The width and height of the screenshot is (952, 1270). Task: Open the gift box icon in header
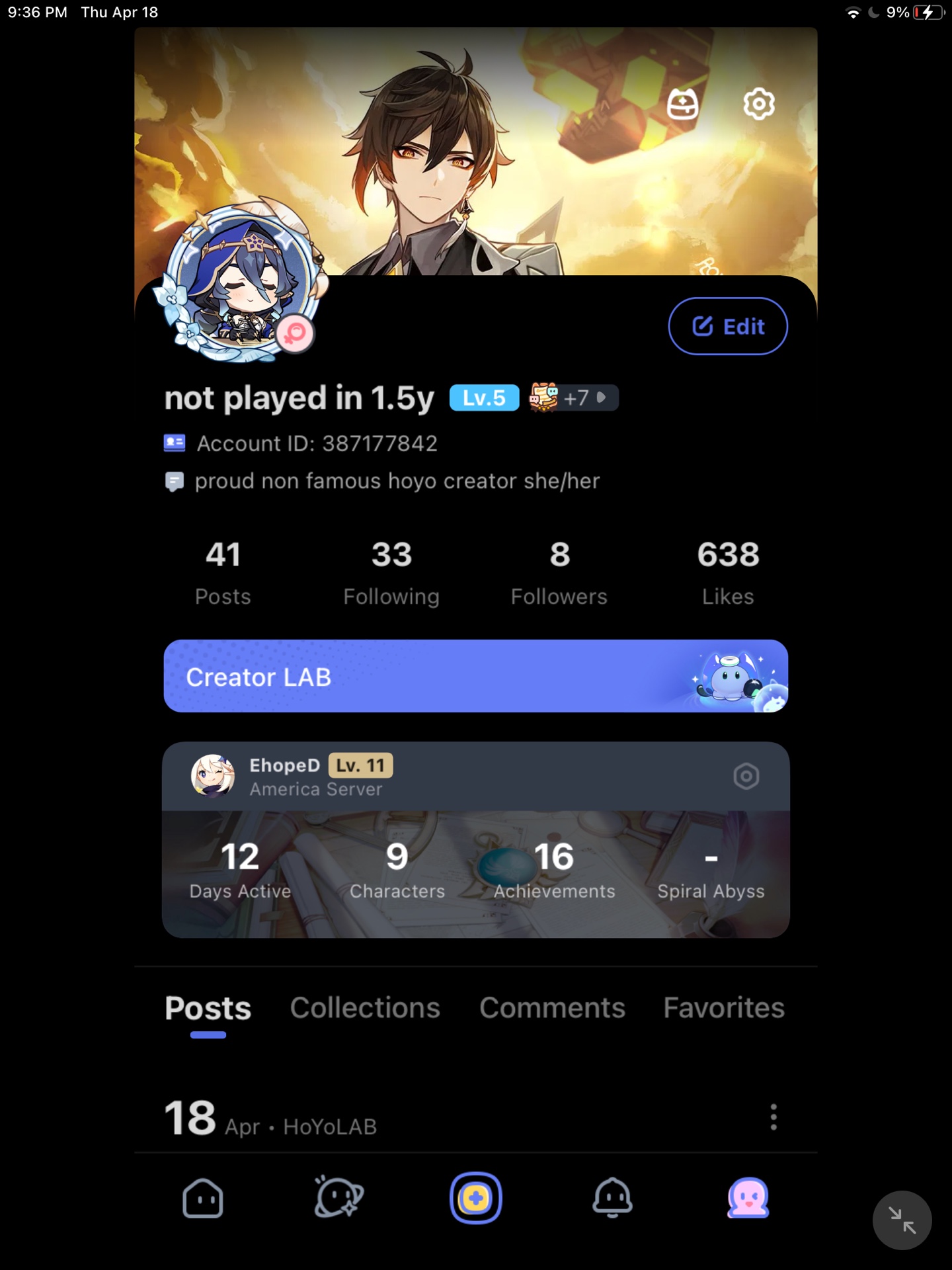click(682, 105)
